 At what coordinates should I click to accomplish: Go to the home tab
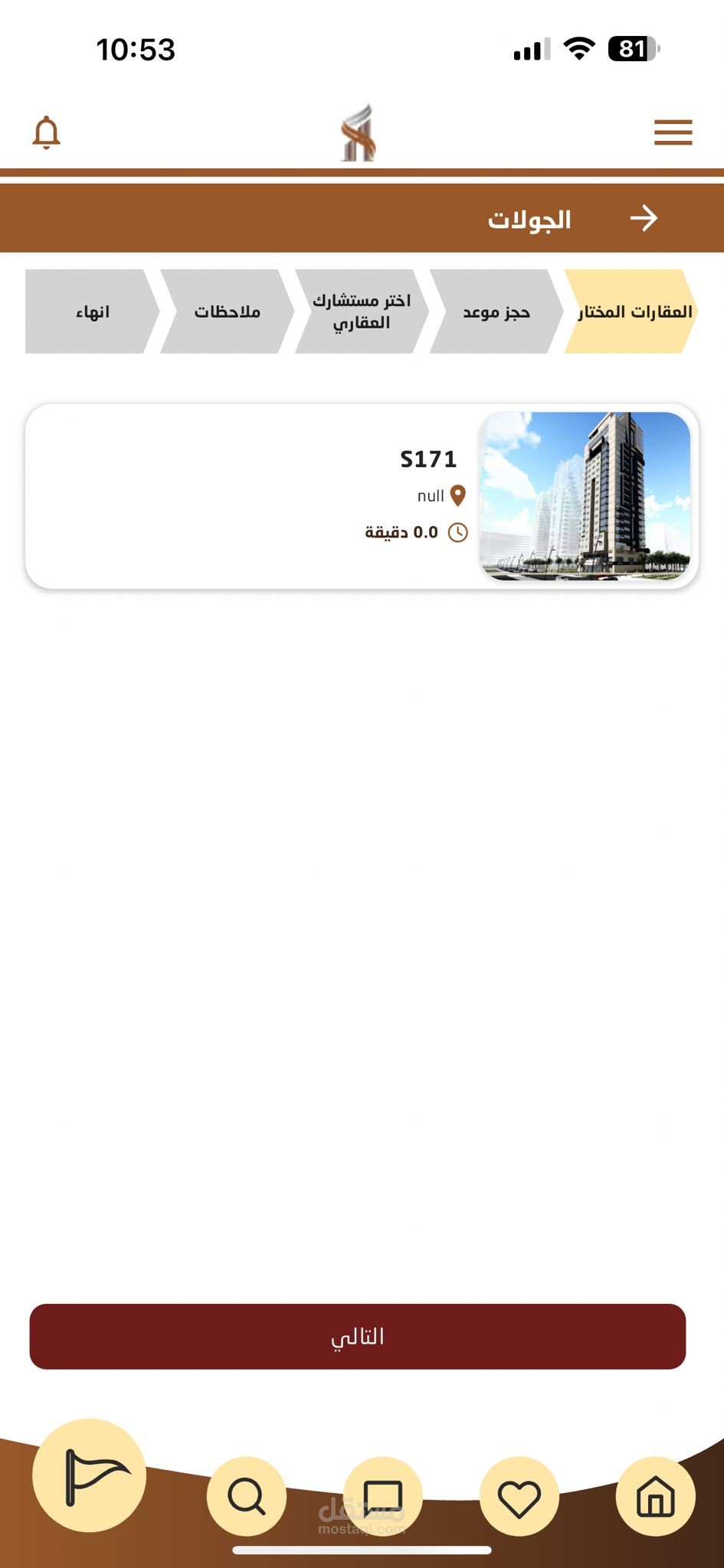656,1496
